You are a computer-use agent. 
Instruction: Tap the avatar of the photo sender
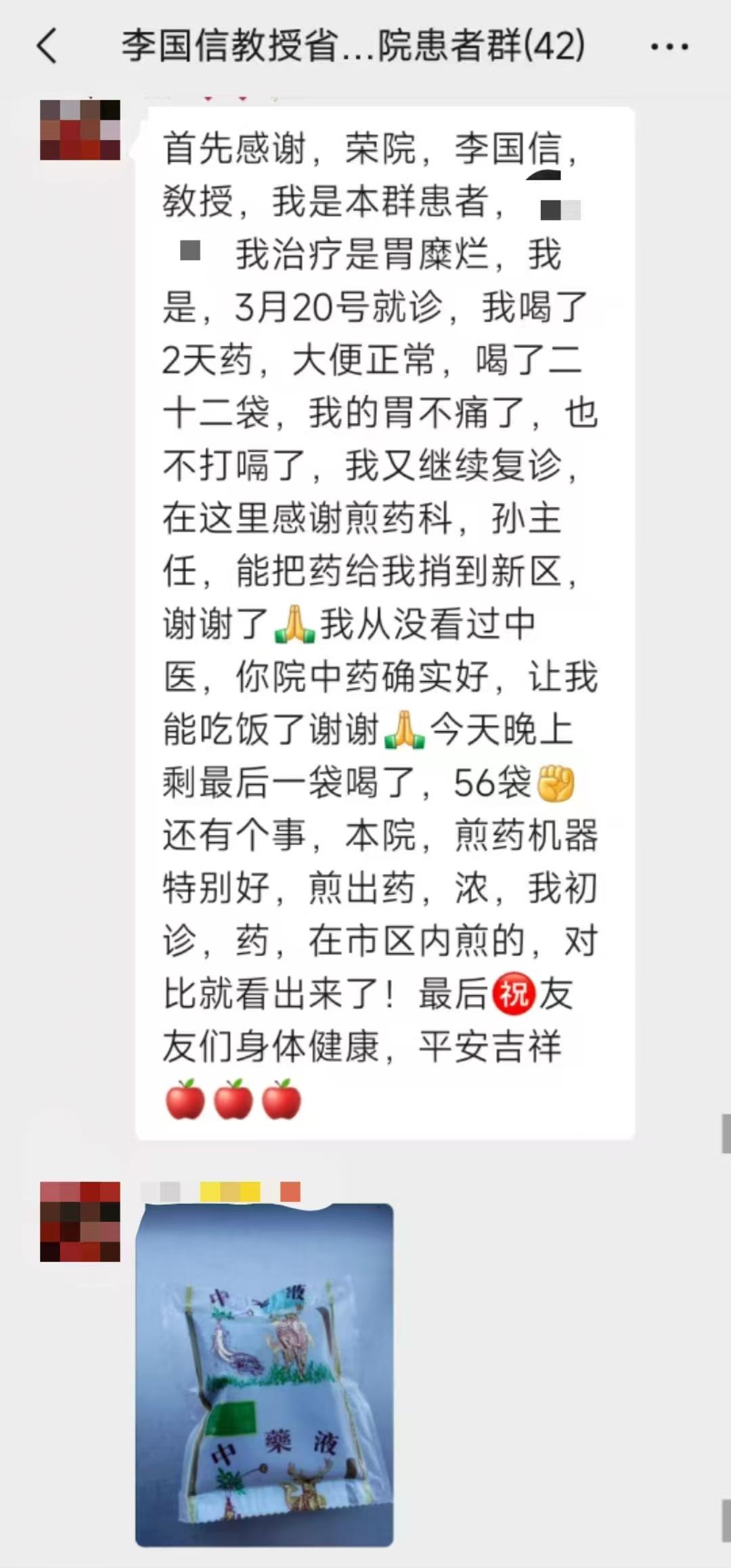coord(80,1221)
